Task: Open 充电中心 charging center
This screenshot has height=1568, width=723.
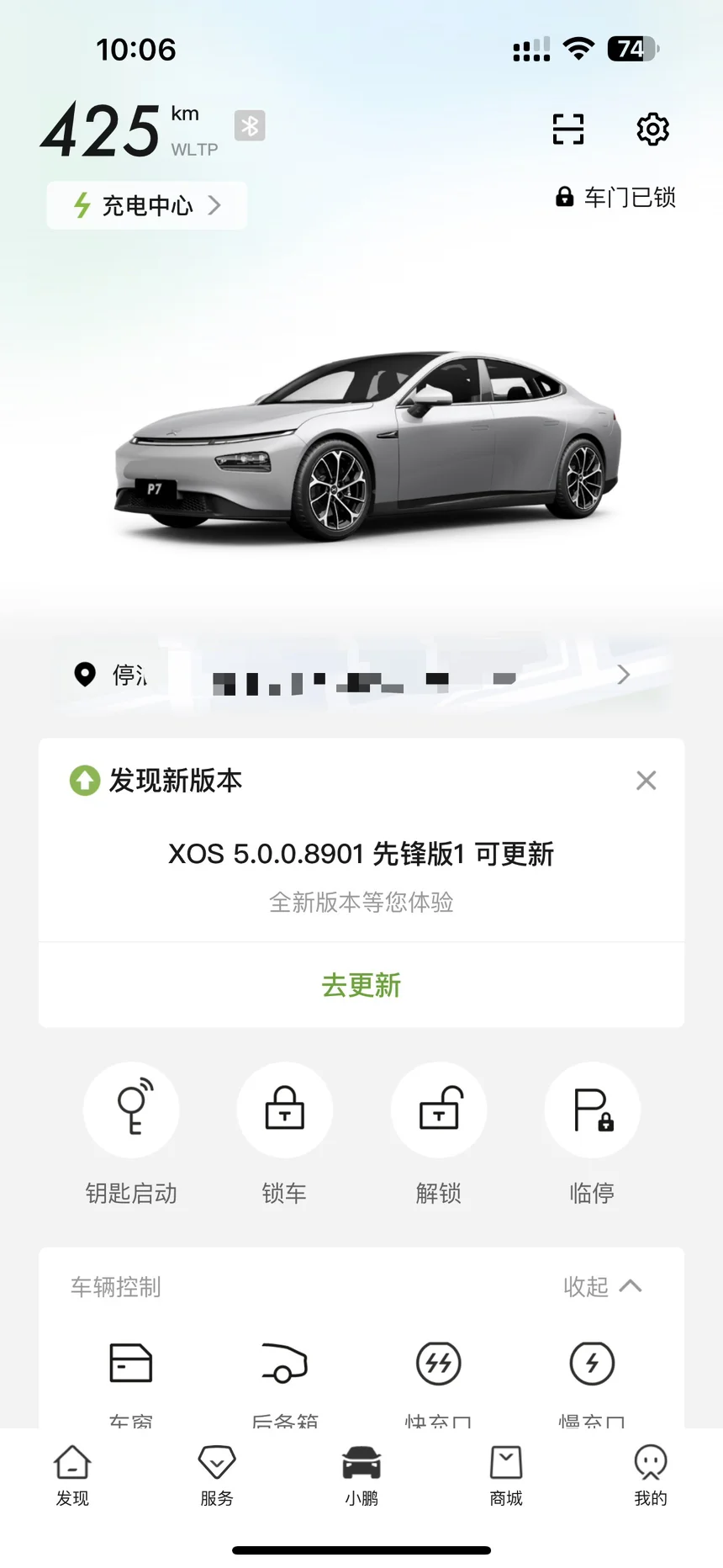Action: [x=147, y=205]
